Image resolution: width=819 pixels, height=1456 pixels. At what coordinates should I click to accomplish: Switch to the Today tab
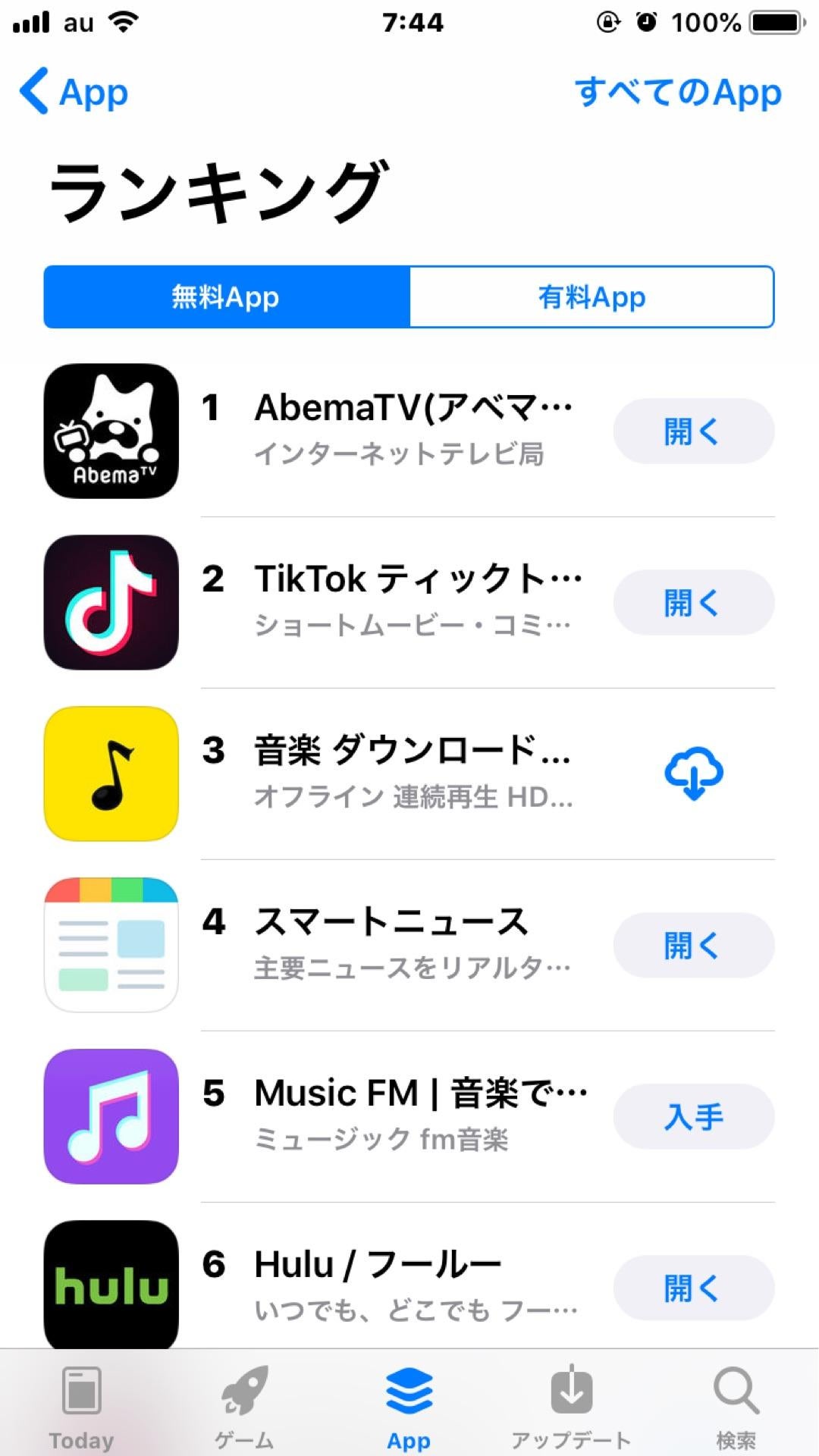pos(81,1409)
